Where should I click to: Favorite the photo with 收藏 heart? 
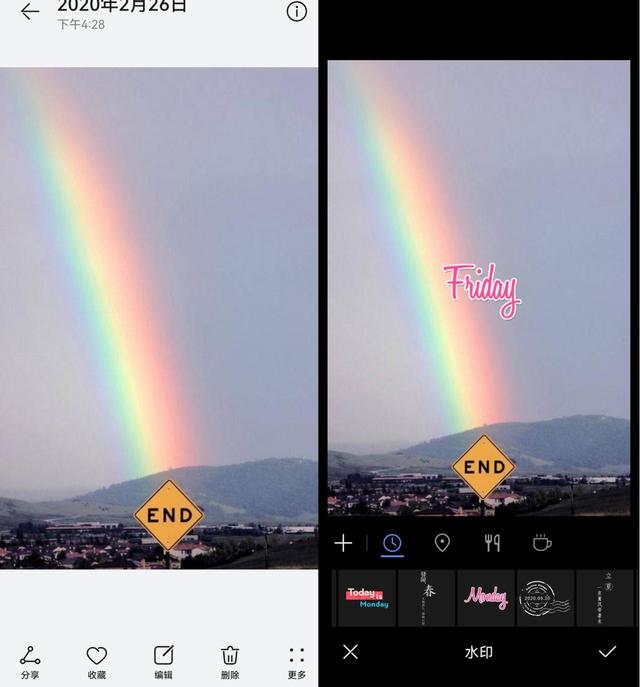click(x=96, y=662)
